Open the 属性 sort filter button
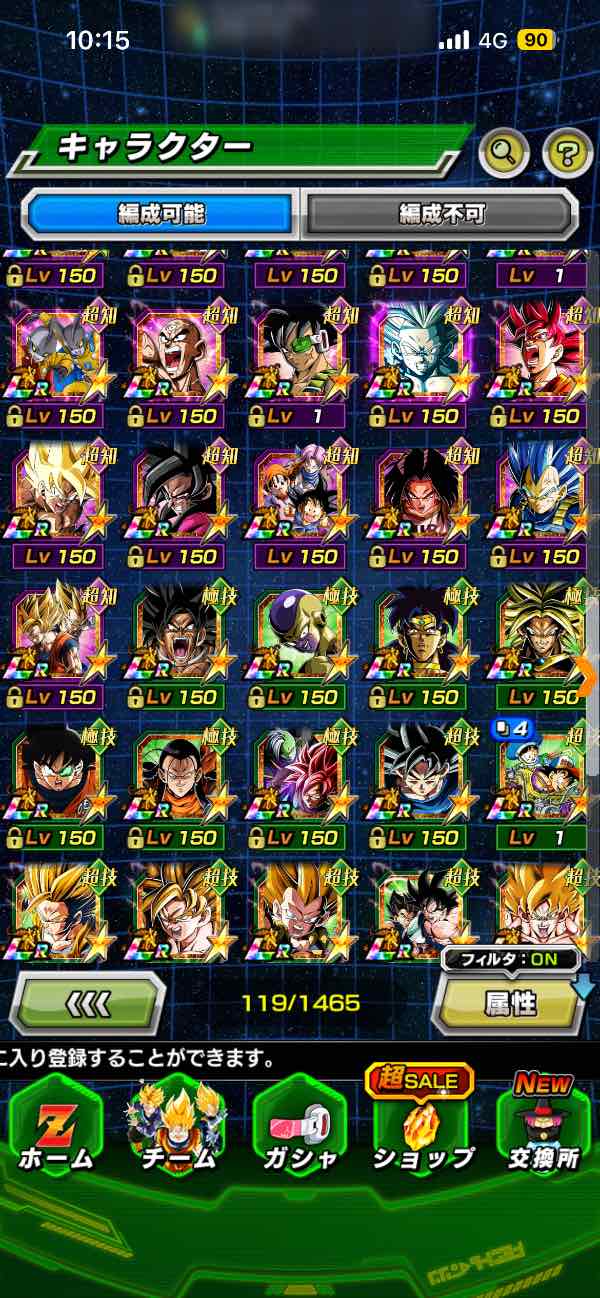The image size is (600, 1298). click(x=510, y=1004)
